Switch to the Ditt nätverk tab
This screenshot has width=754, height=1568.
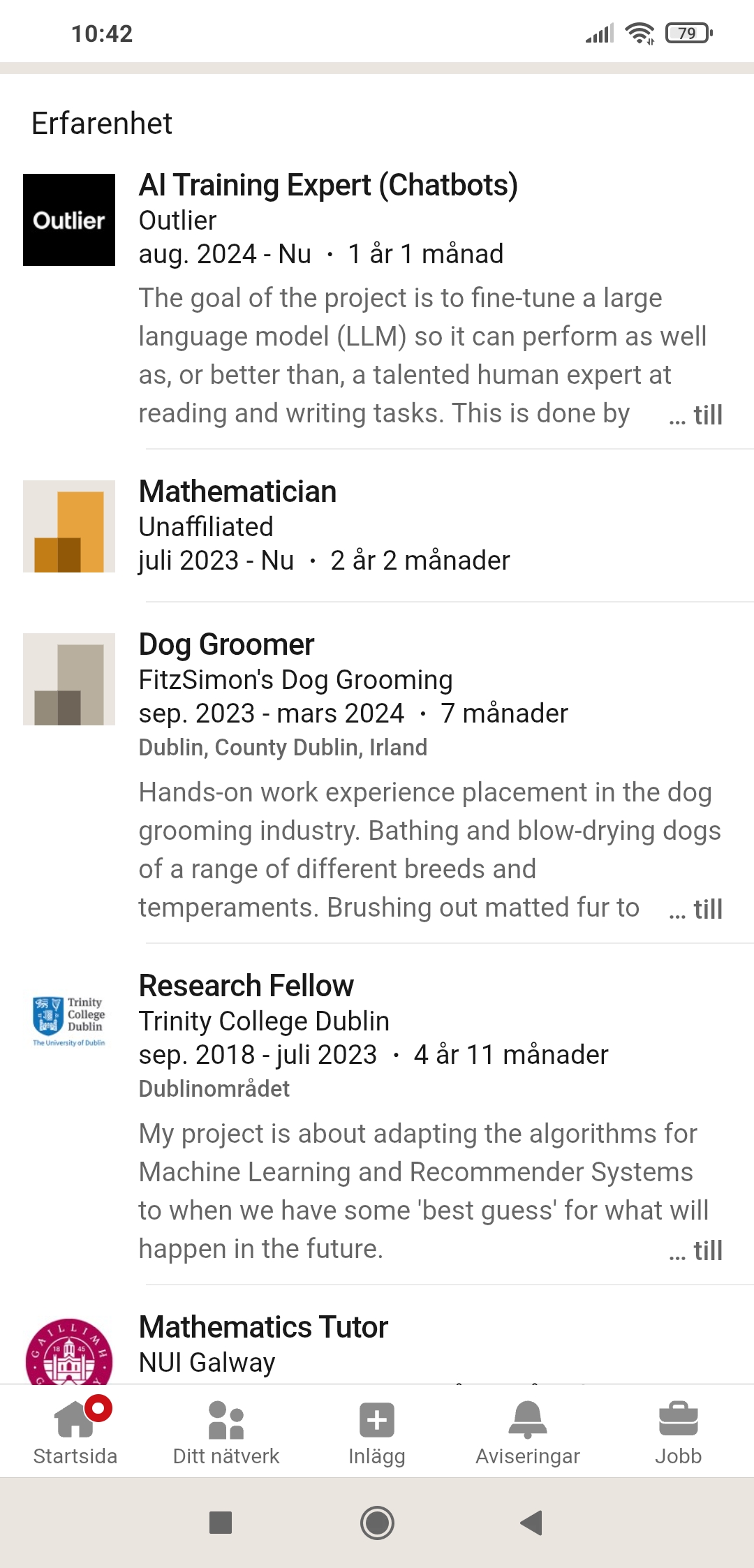[226, 1431]
